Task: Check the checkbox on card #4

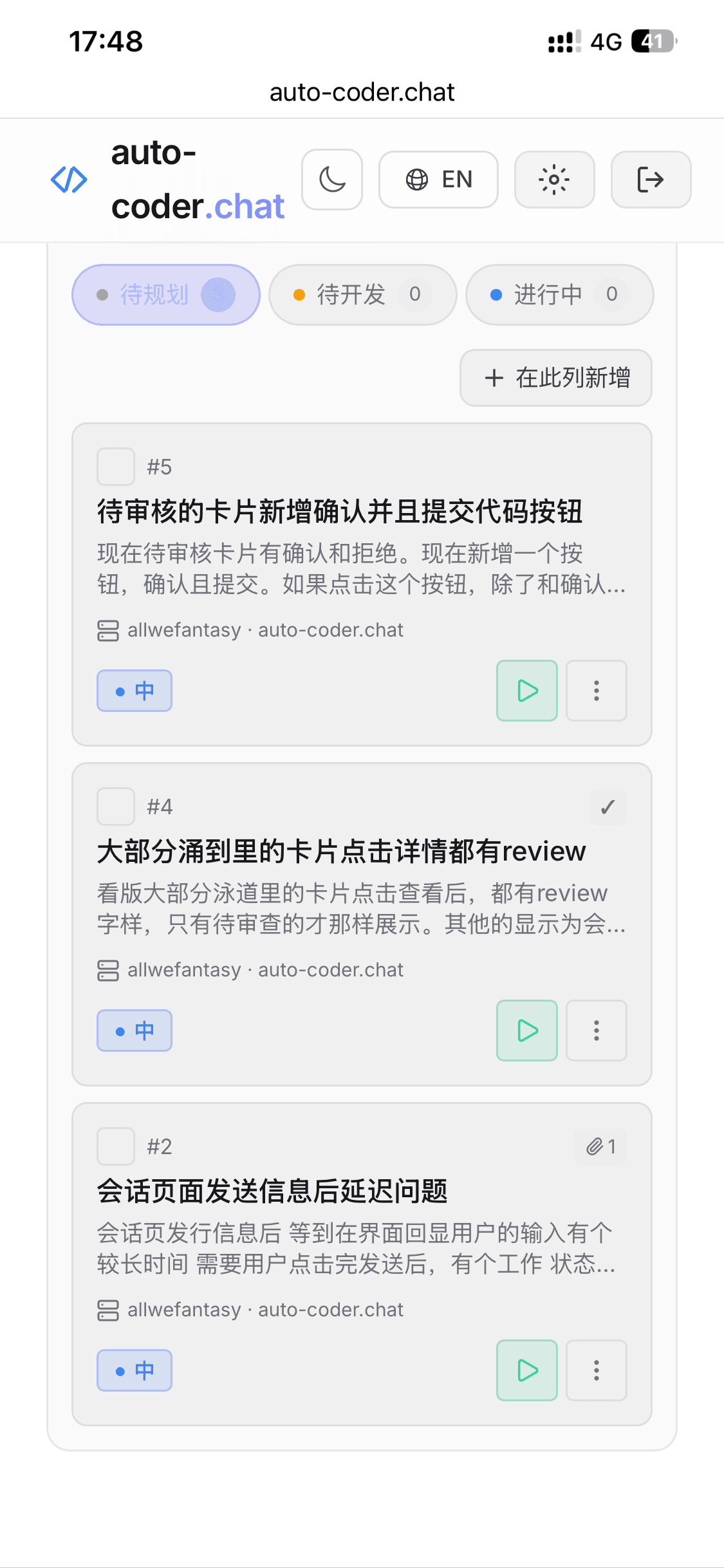Action: (115, 806)
